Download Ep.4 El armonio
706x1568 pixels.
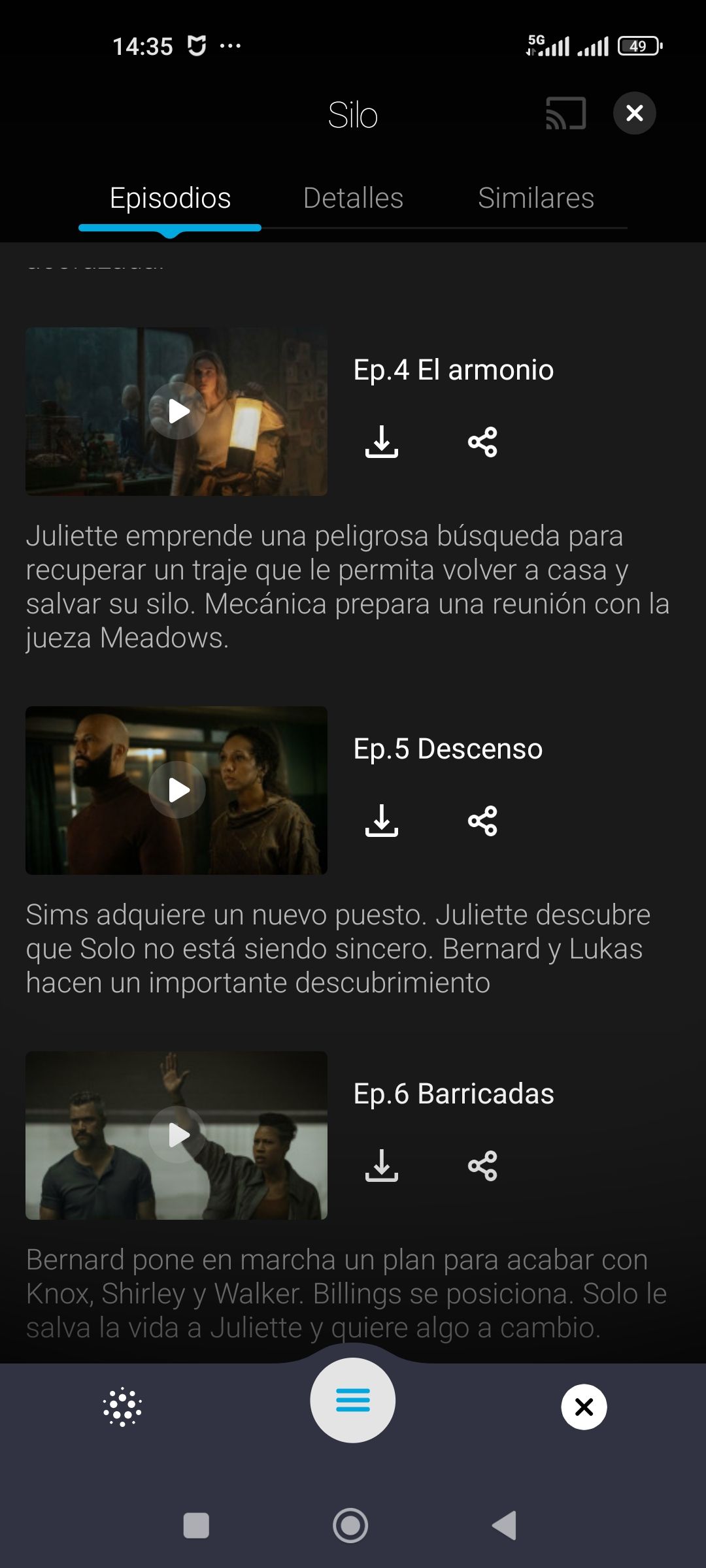[x=381, y=442]
